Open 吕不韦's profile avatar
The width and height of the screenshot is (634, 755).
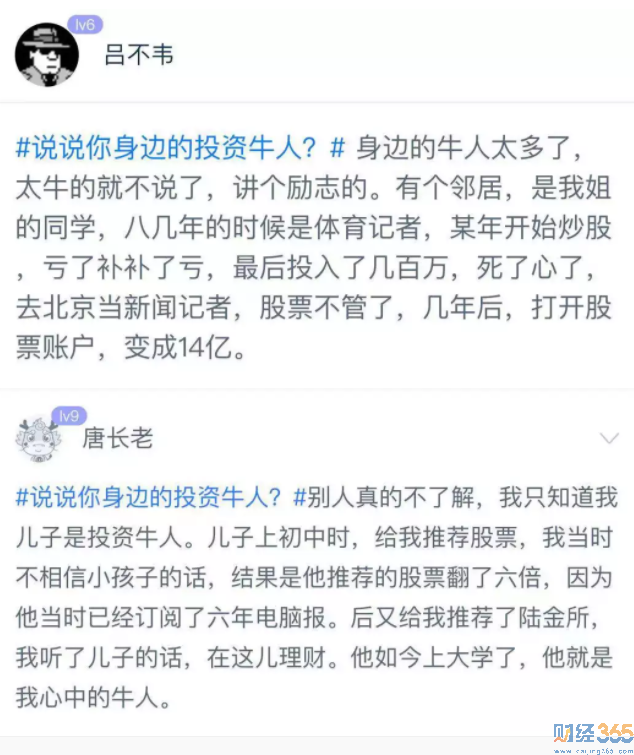tap(46, 53)
